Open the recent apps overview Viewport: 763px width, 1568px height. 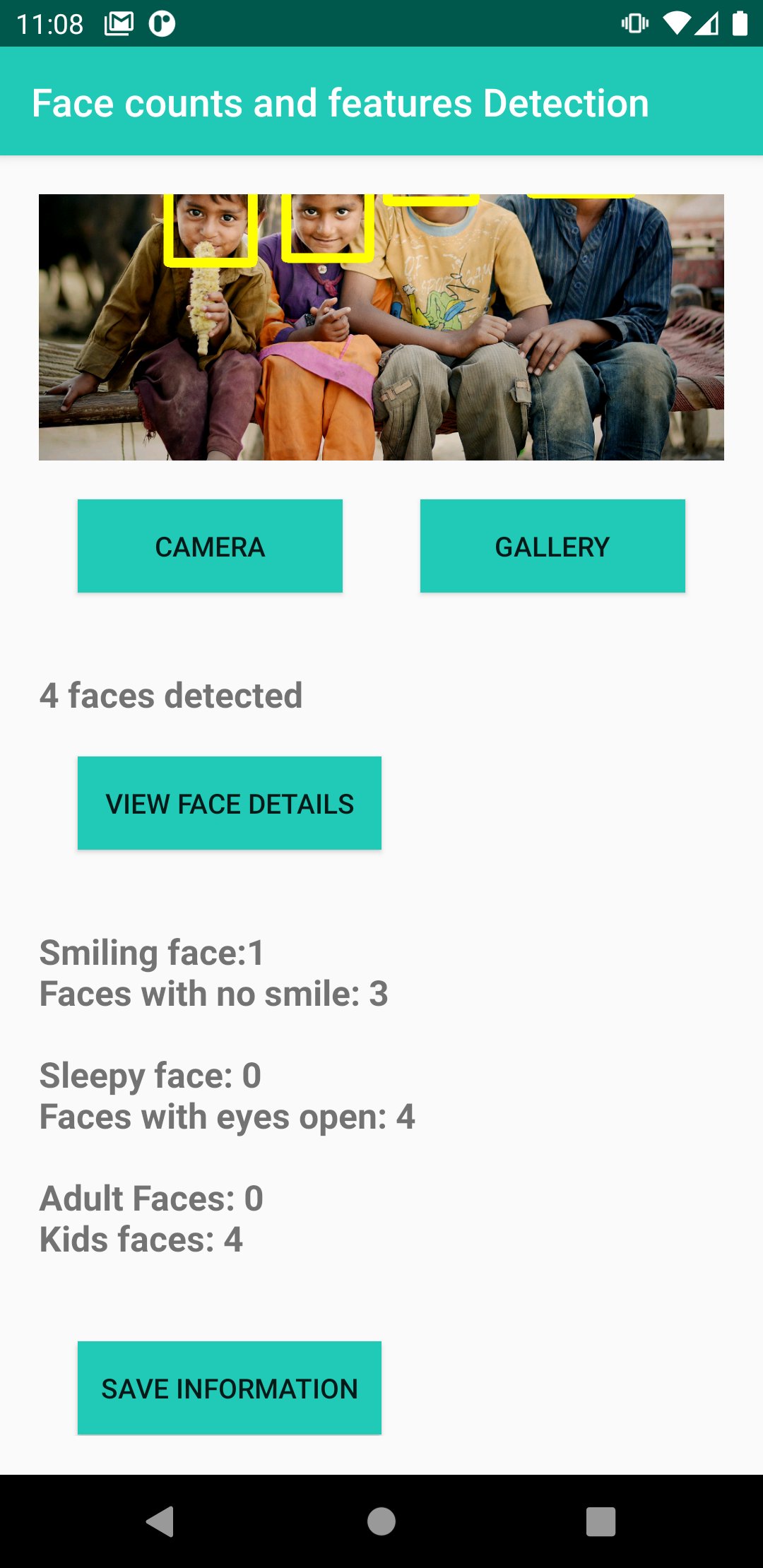click(x=601, y=1521)
